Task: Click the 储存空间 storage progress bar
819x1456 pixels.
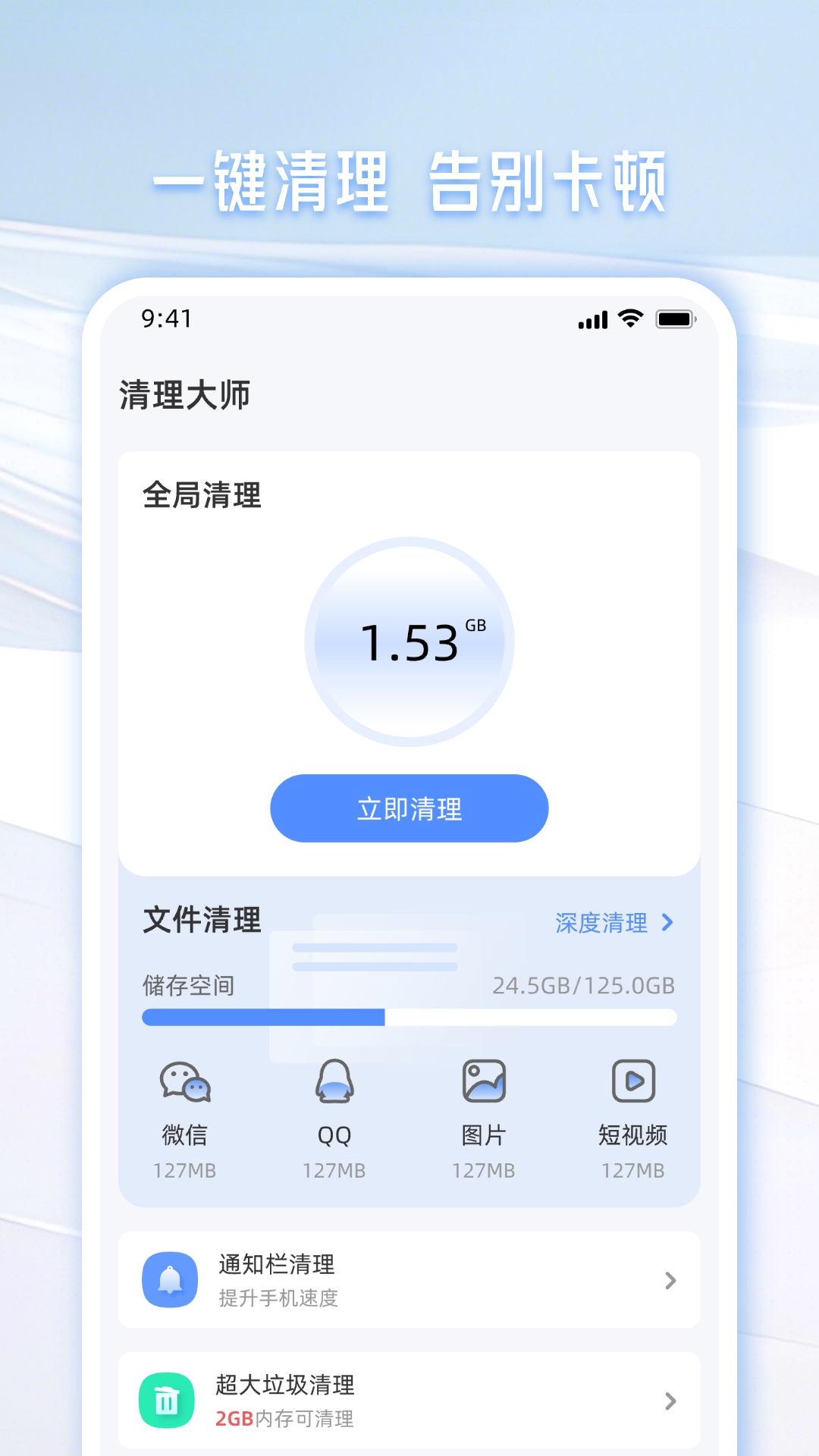Action: (x=409, y=1016)
